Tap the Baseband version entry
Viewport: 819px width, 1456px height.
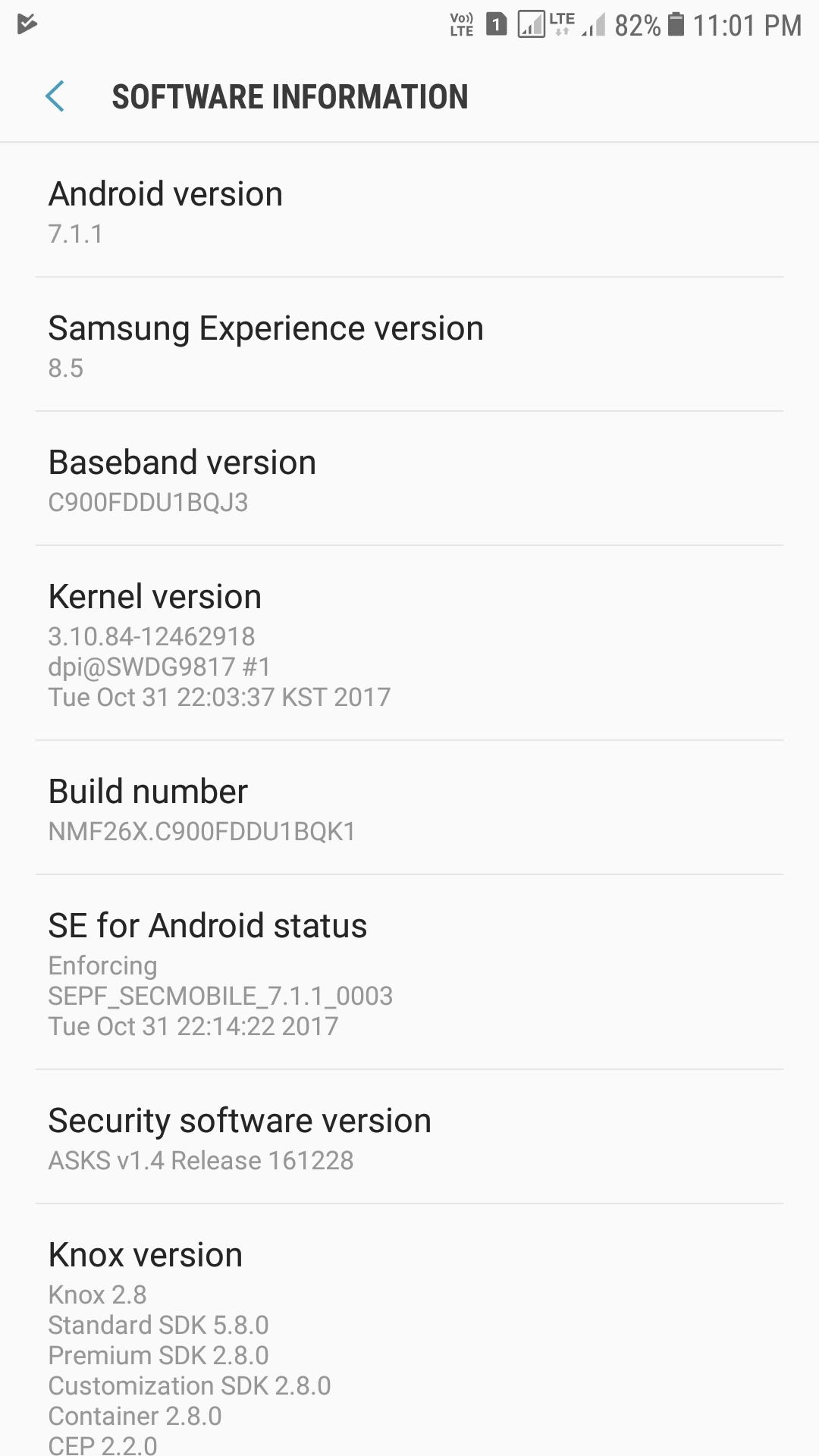(409, 479)
